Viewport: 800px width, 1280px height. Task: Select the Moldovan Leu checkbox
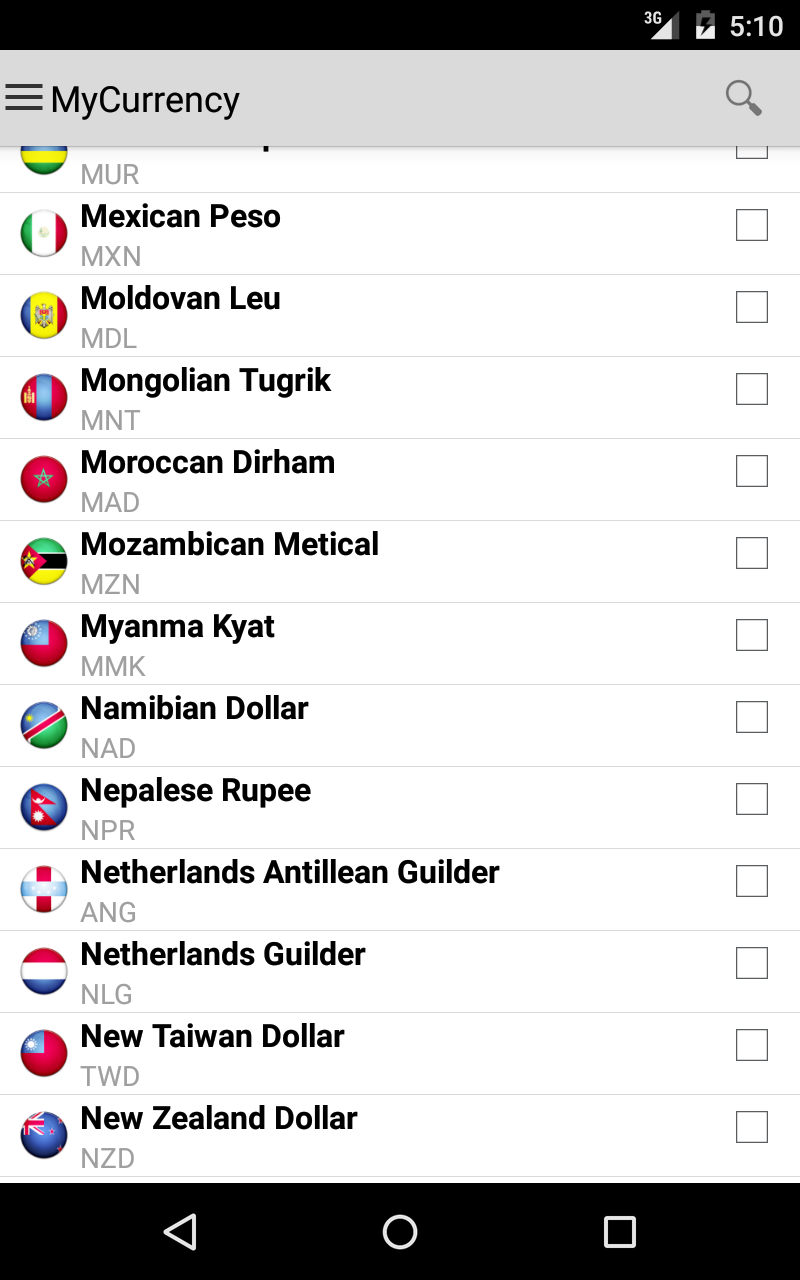pyautogui.click(x=752, y=307)
